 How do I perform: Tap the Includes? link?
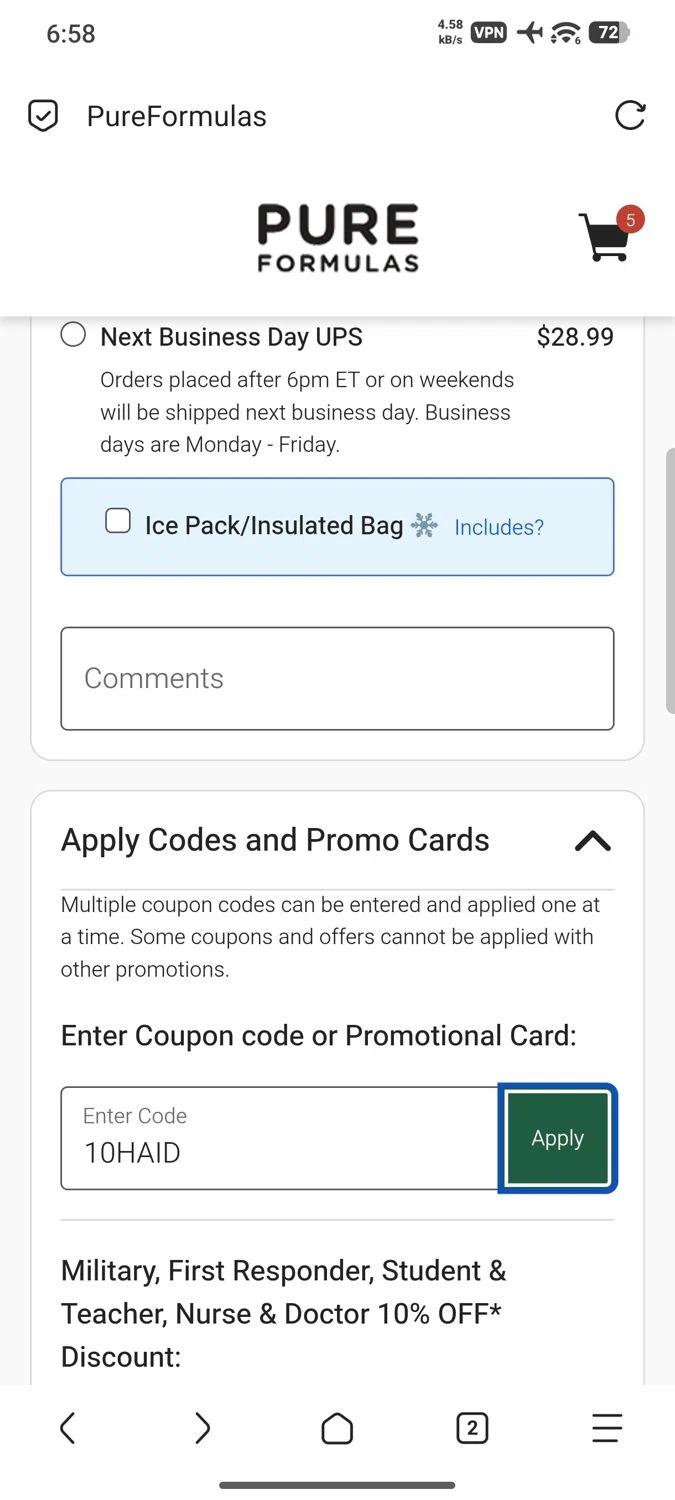(499, 527)
